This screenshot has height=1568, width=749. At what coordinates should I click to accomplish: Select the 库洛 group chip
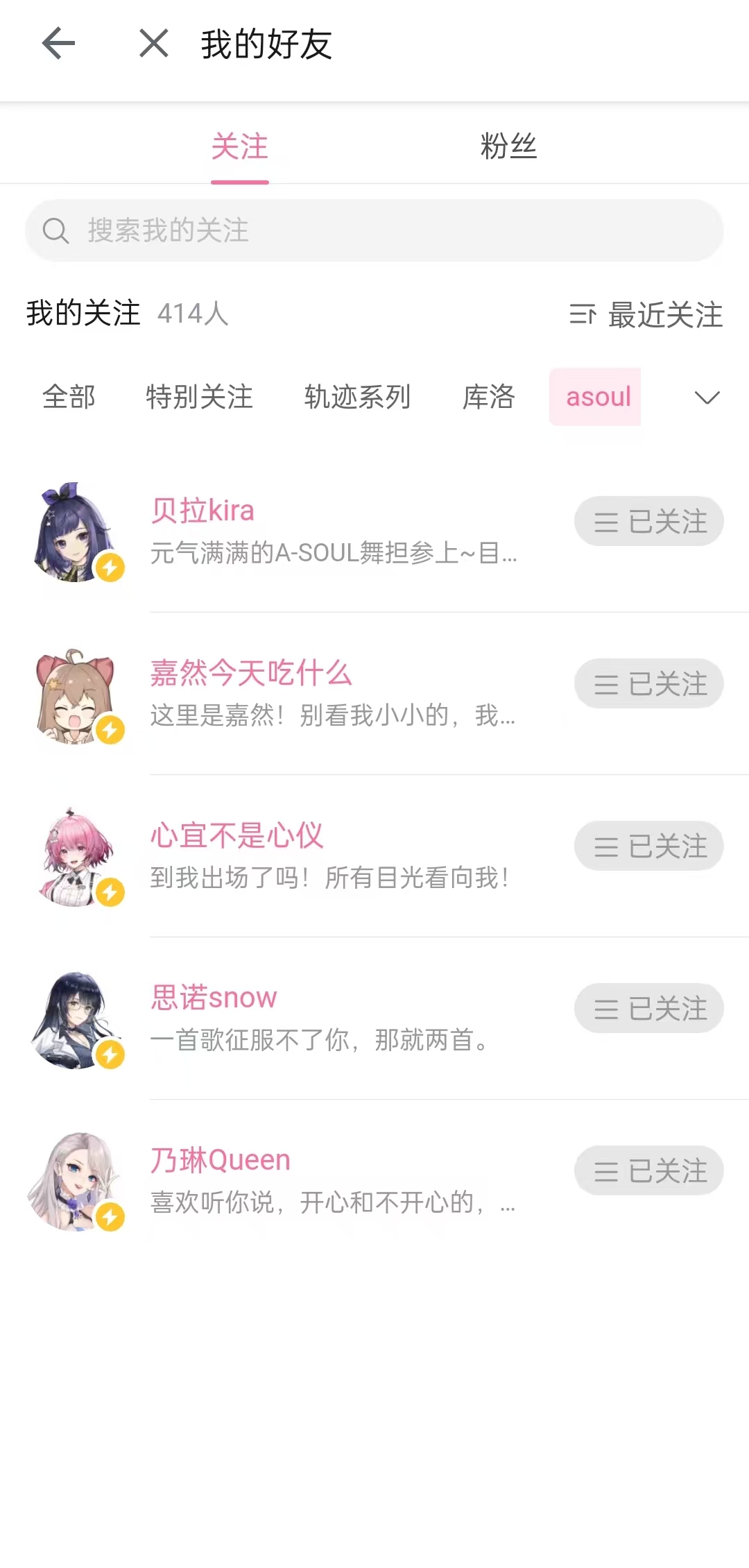[488, 397]
